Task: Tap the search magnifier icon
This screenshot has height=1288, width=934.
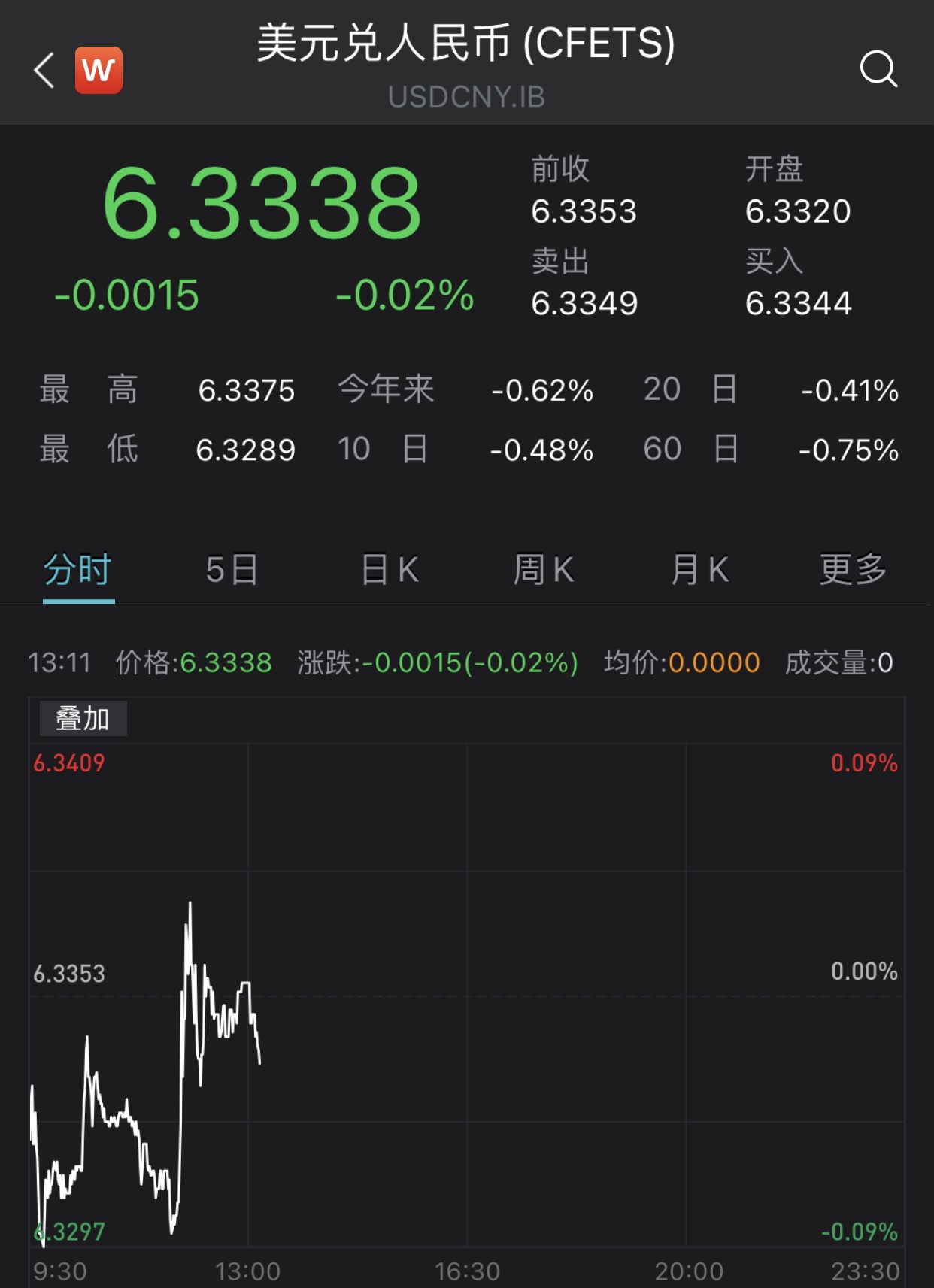Action: 881,71
